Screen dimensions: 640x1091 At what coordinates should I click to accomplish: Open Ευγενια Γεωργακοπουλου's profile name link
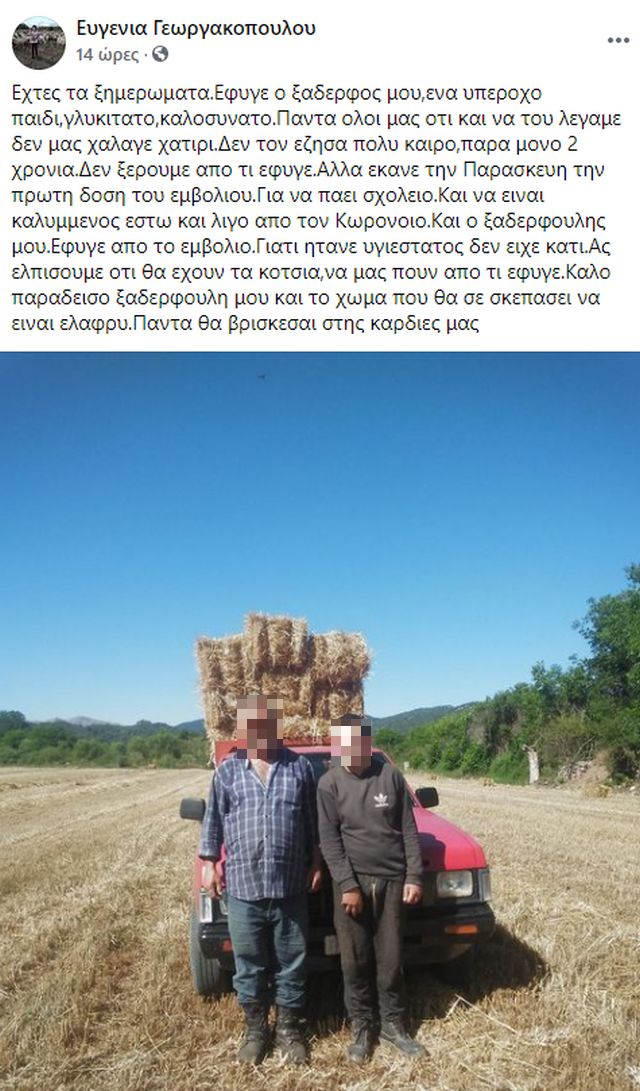pos(196,29)
